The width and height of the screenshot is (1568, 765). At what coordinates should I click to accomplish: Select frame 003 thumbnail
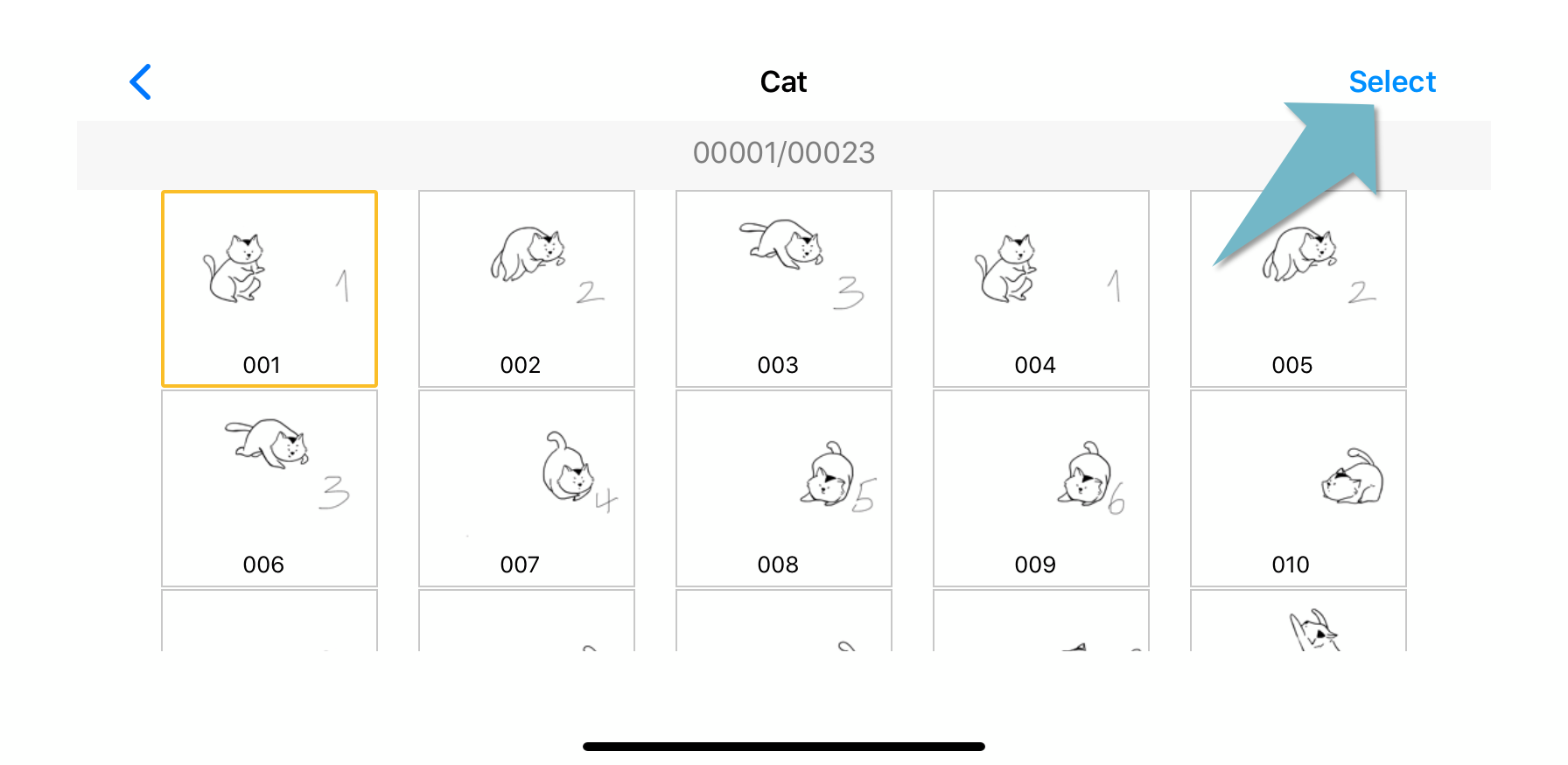pos(784,289)
